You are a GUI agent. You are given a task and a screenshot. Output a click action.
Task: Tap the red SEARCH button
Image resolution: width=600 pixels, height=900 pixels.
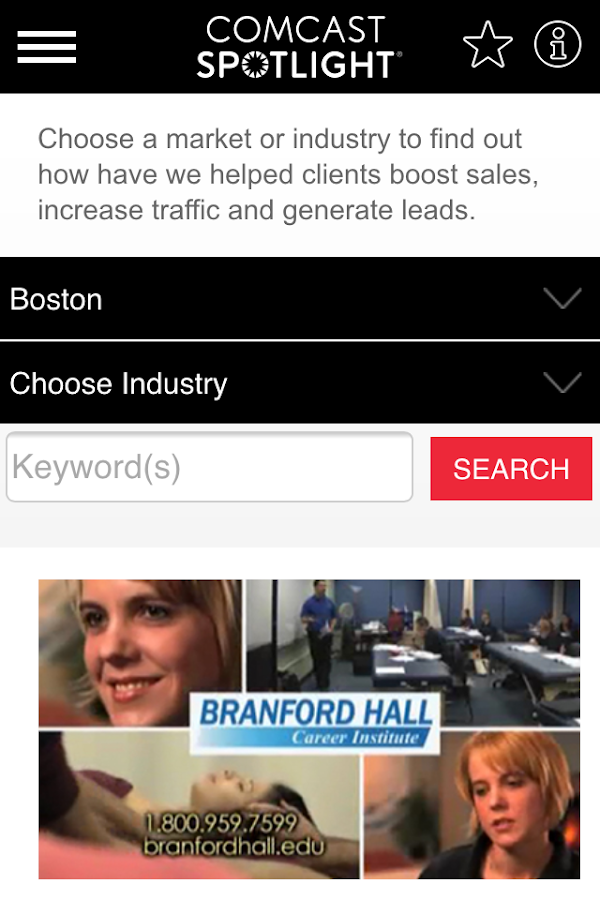point(511,469)
